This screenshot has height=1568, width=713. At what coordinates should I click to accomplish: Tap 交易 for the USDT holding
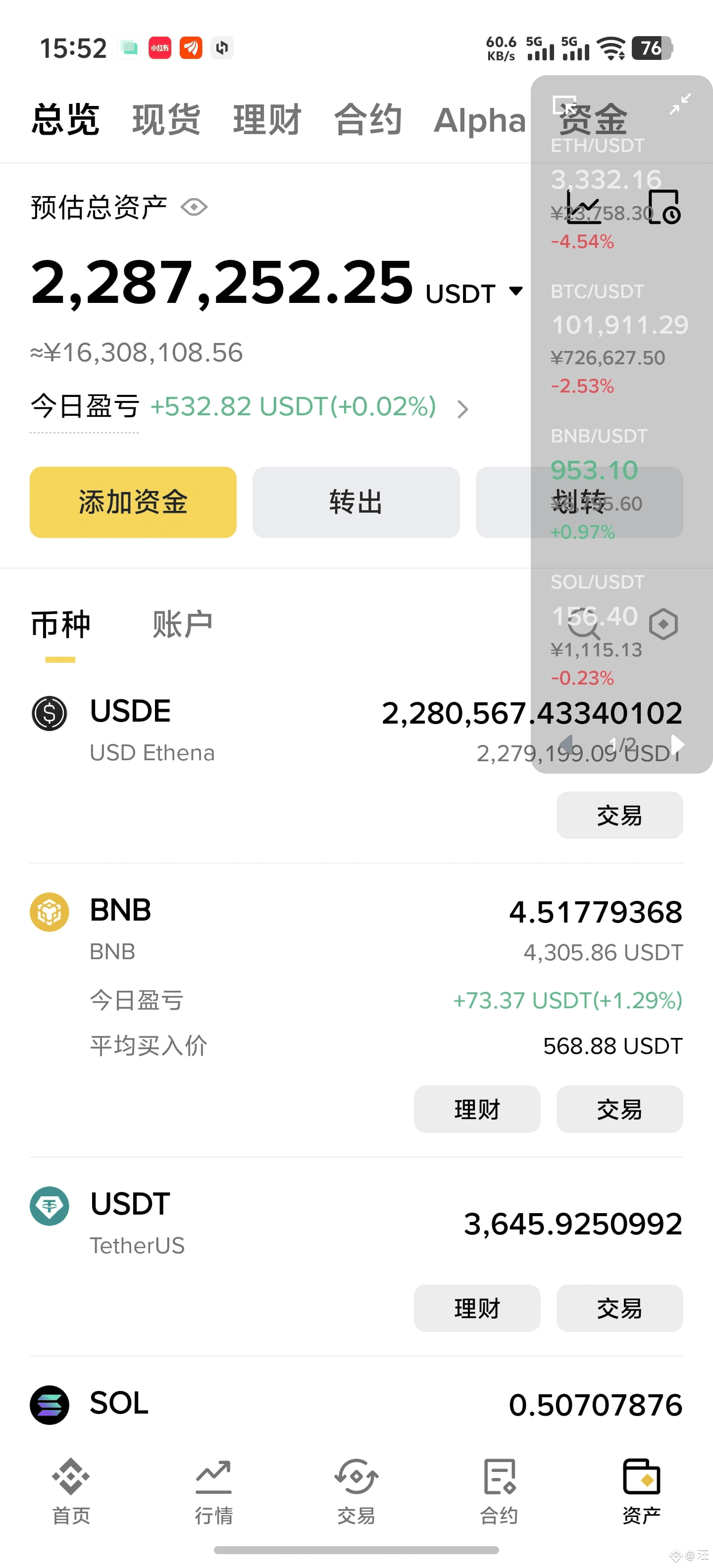619,1308
